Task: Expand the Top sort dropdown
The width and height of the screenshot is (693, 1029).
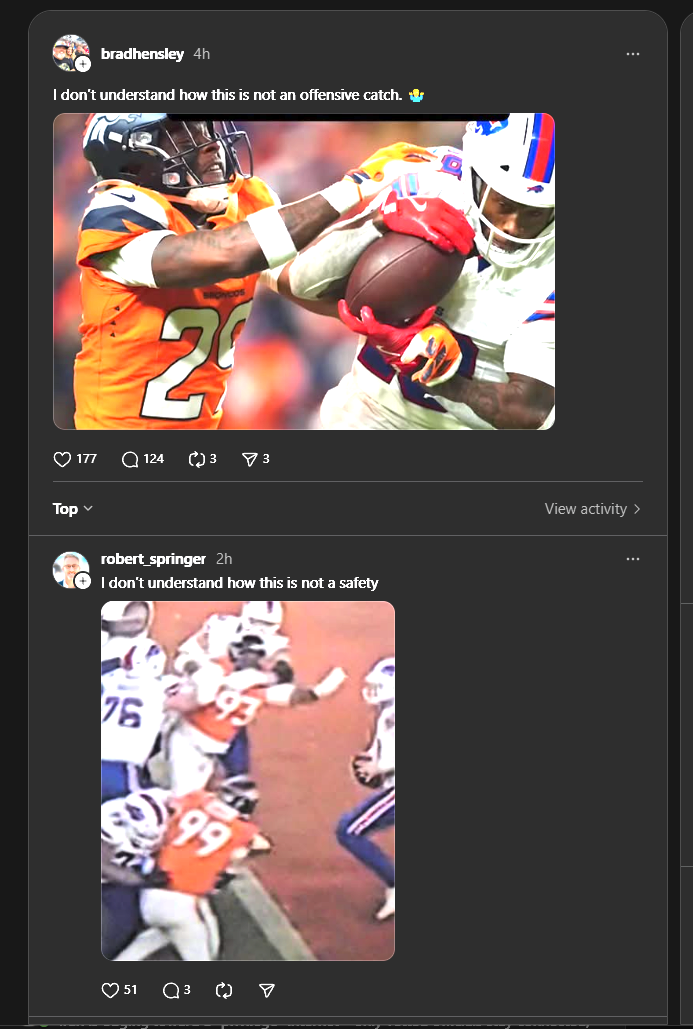Action: 73,509
